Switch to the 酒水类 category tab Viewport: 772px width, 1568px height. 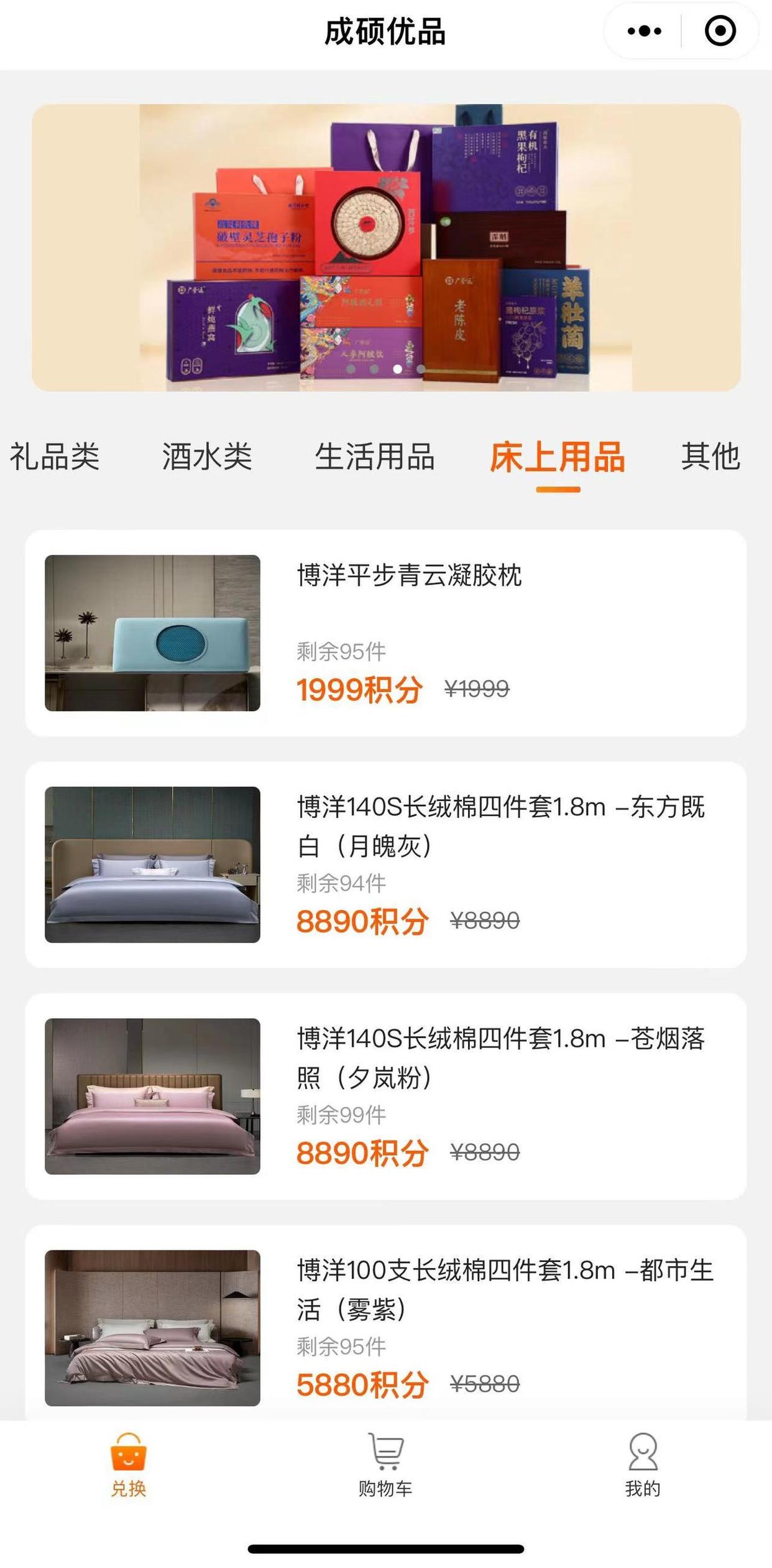point(207,457)
